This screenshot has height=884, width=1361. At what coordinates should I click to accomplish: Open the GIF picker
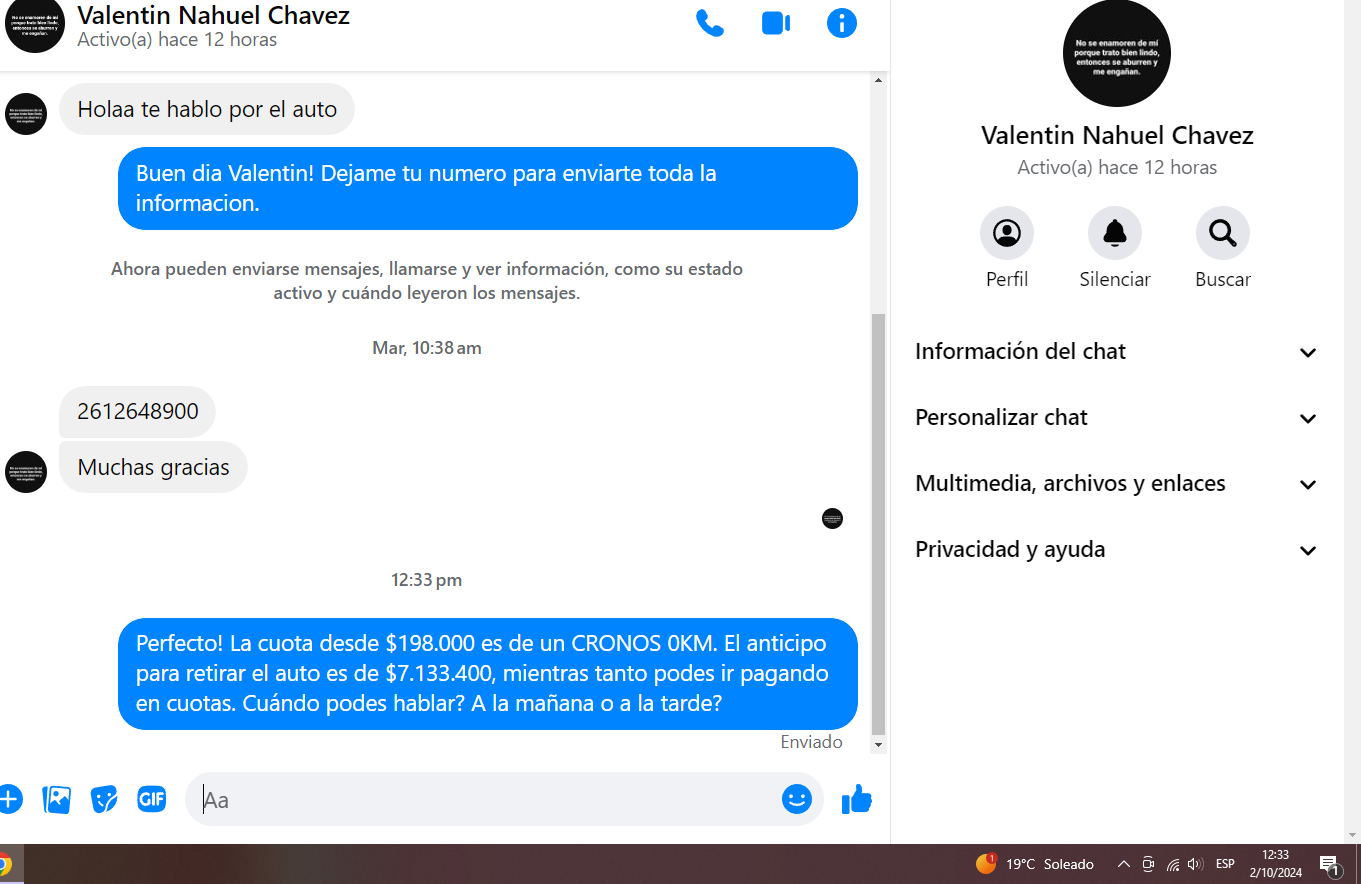point(151,799)
